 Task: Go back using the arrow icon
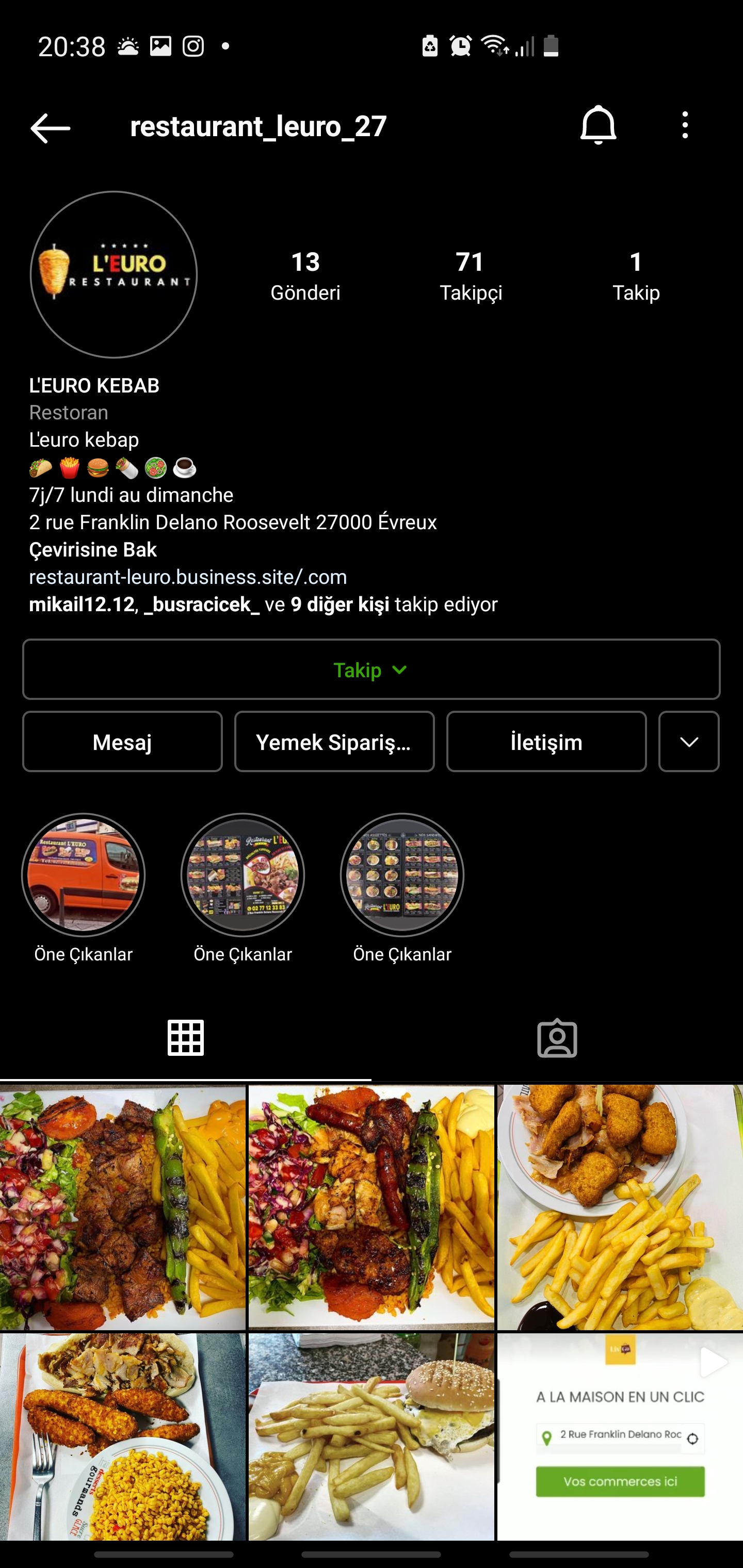[50, 128]
